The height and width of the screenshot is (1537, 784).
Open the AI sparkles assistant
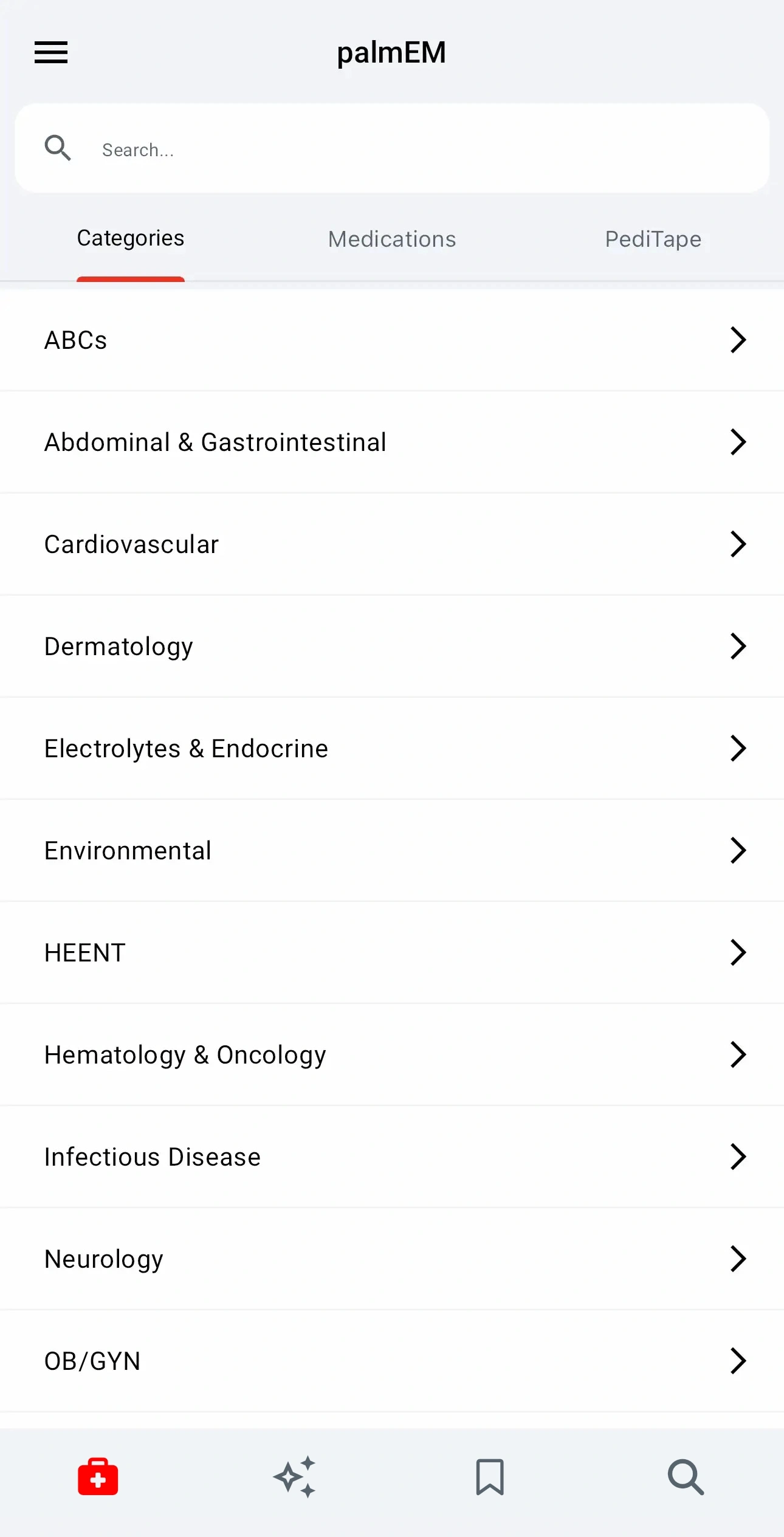[x=294, y=1478]
